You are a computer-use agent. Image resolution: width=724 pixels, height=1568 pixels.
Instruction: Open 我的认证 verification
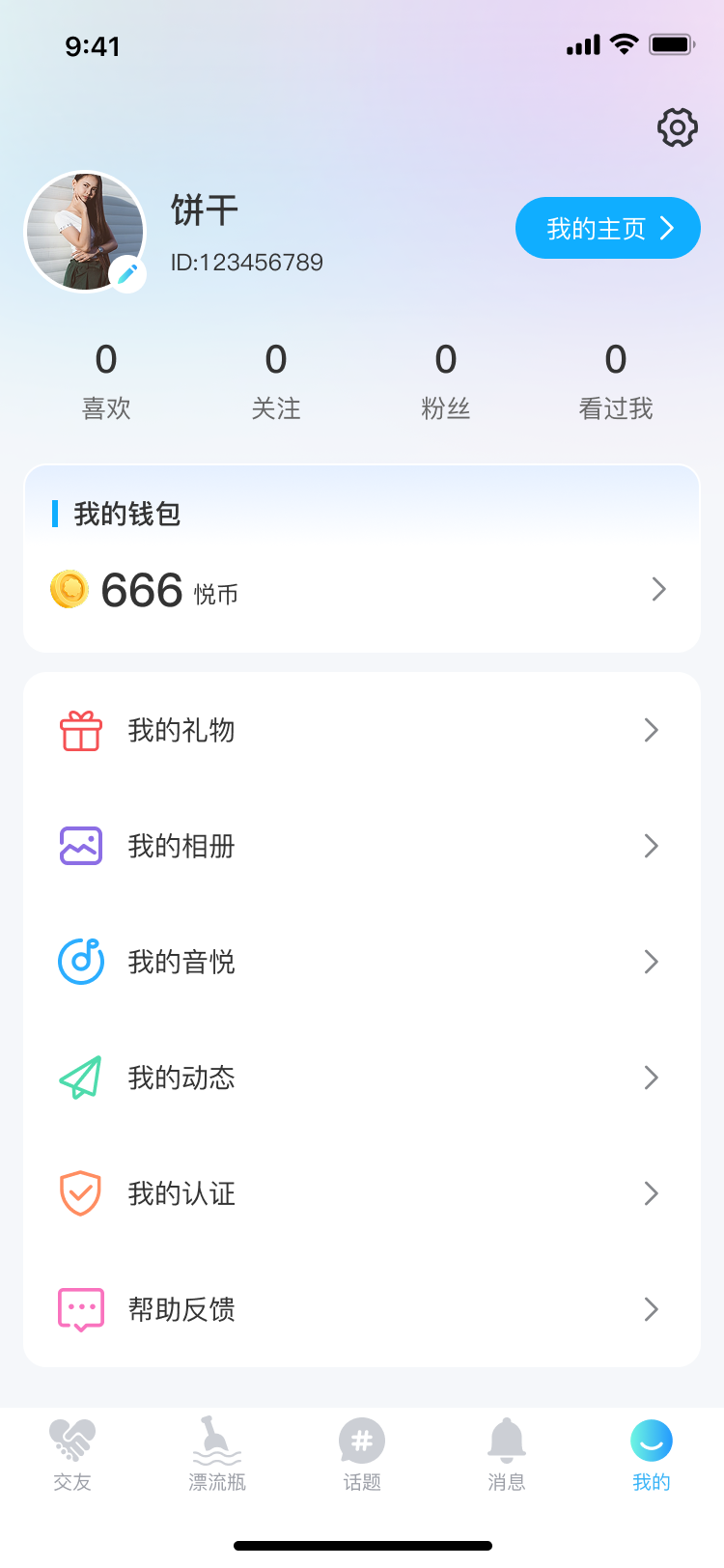tap(361, 1194)
